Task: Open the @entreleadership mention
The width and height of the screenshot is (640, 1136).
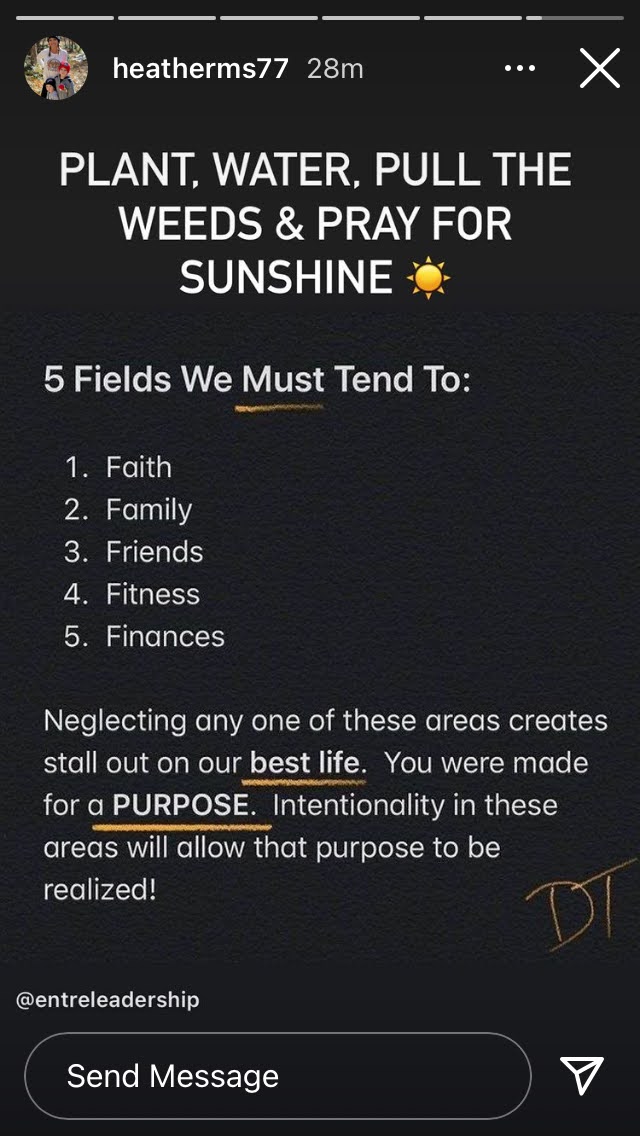Action: pos(107,1001)
